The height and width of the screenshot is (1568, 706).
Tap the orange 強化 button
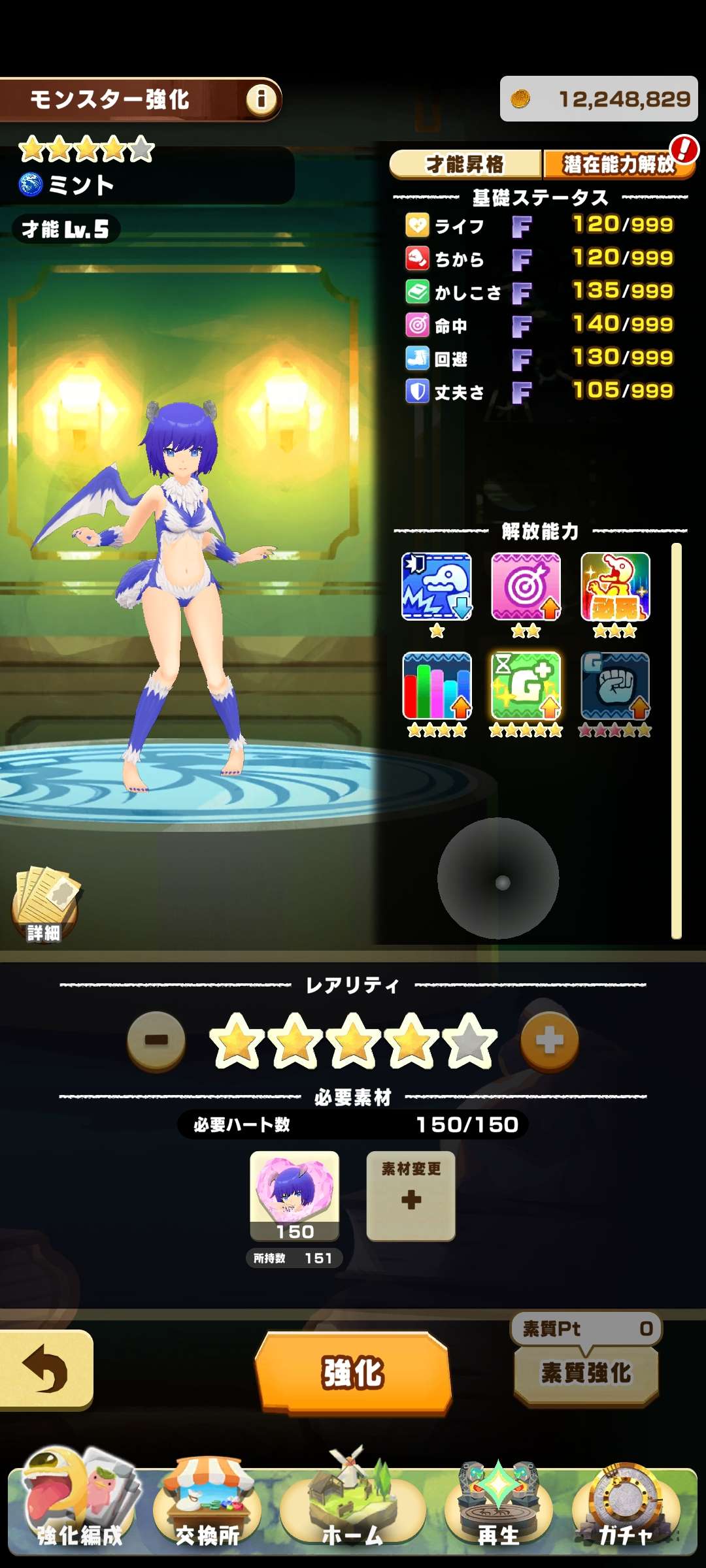(353, 1372)
